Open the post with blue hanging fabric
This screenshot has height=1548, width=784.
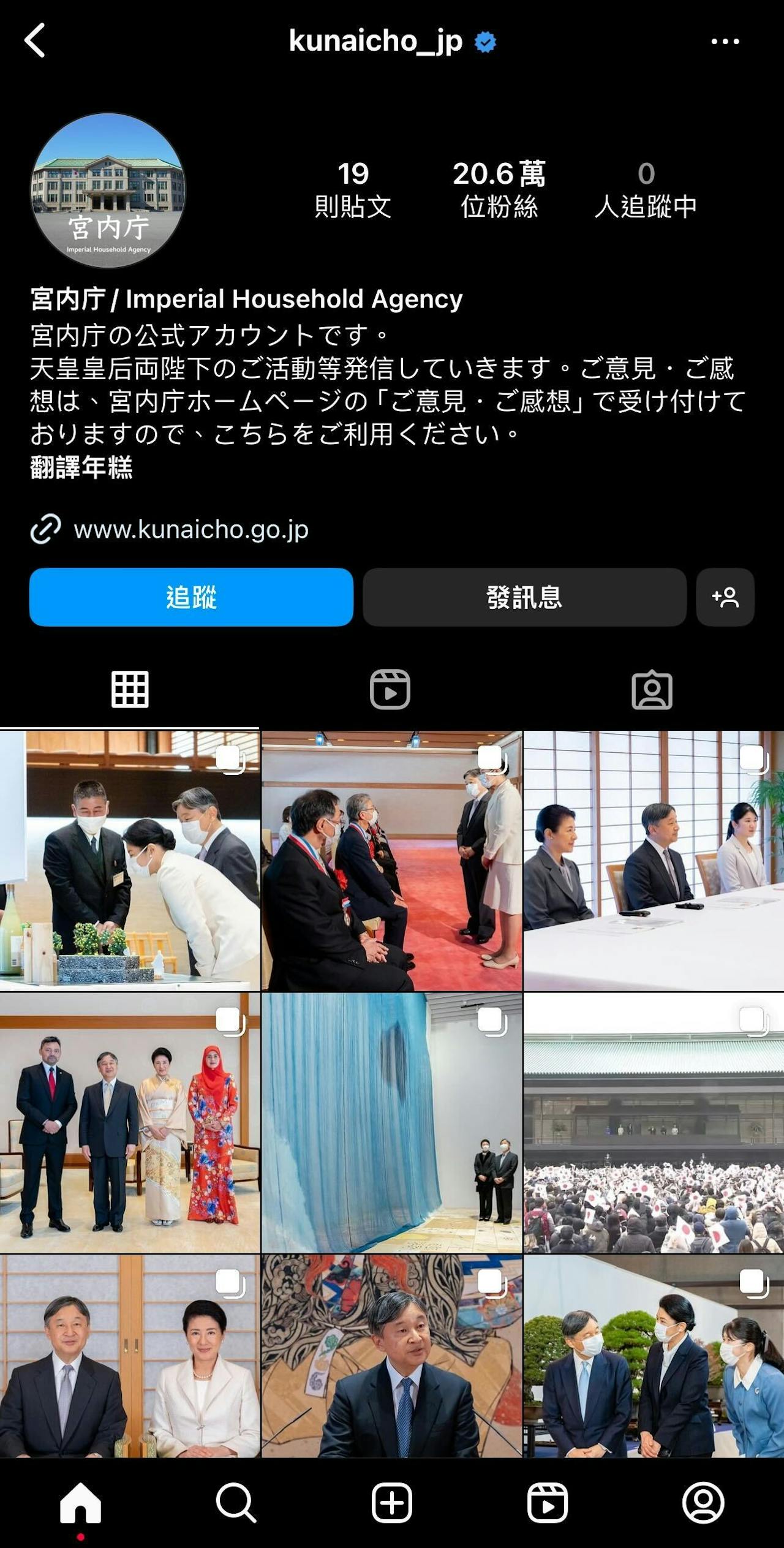click(x=391, y=1122)
